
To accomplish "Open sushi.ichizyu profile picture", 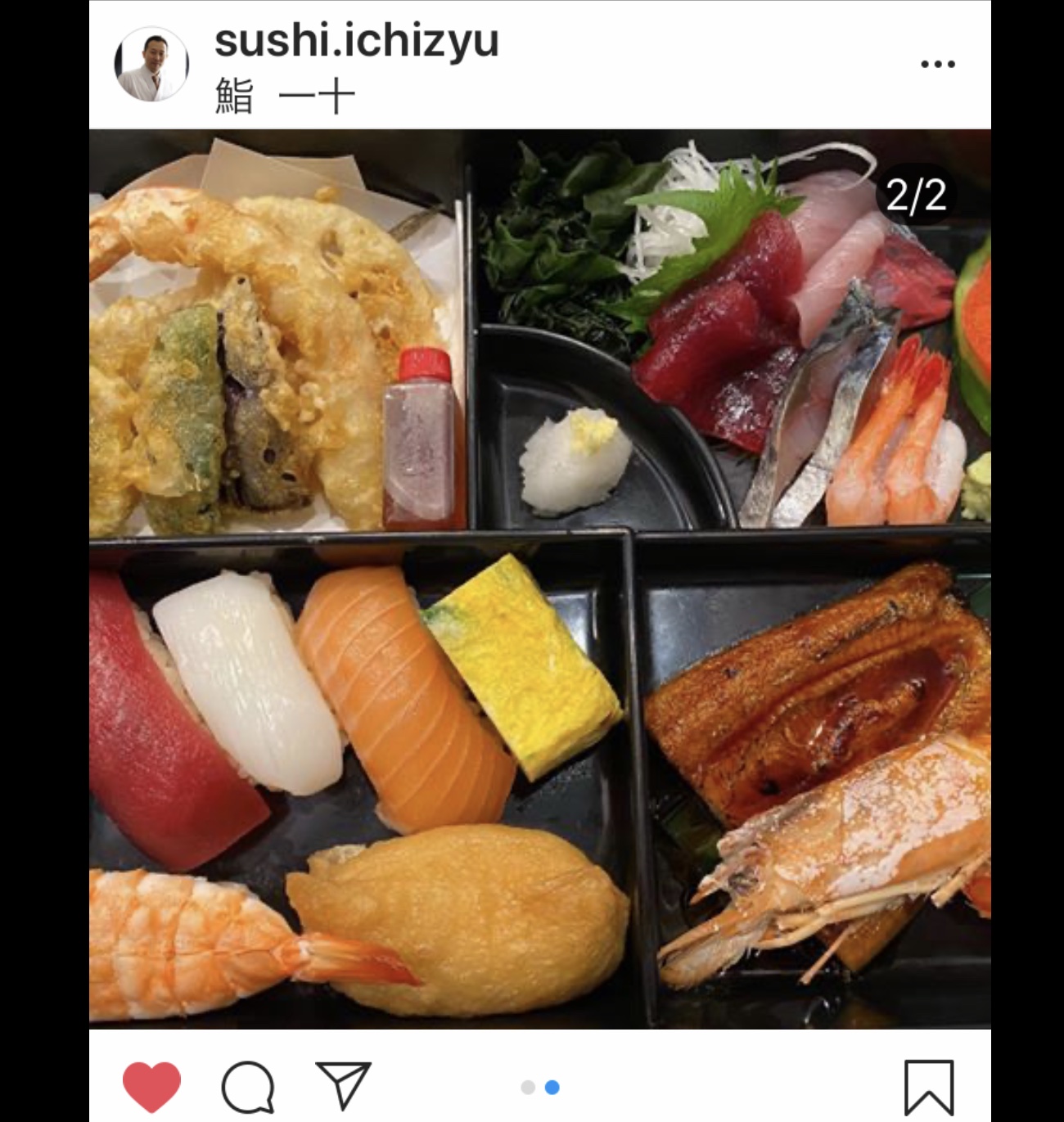I will (x=151, y=64).
